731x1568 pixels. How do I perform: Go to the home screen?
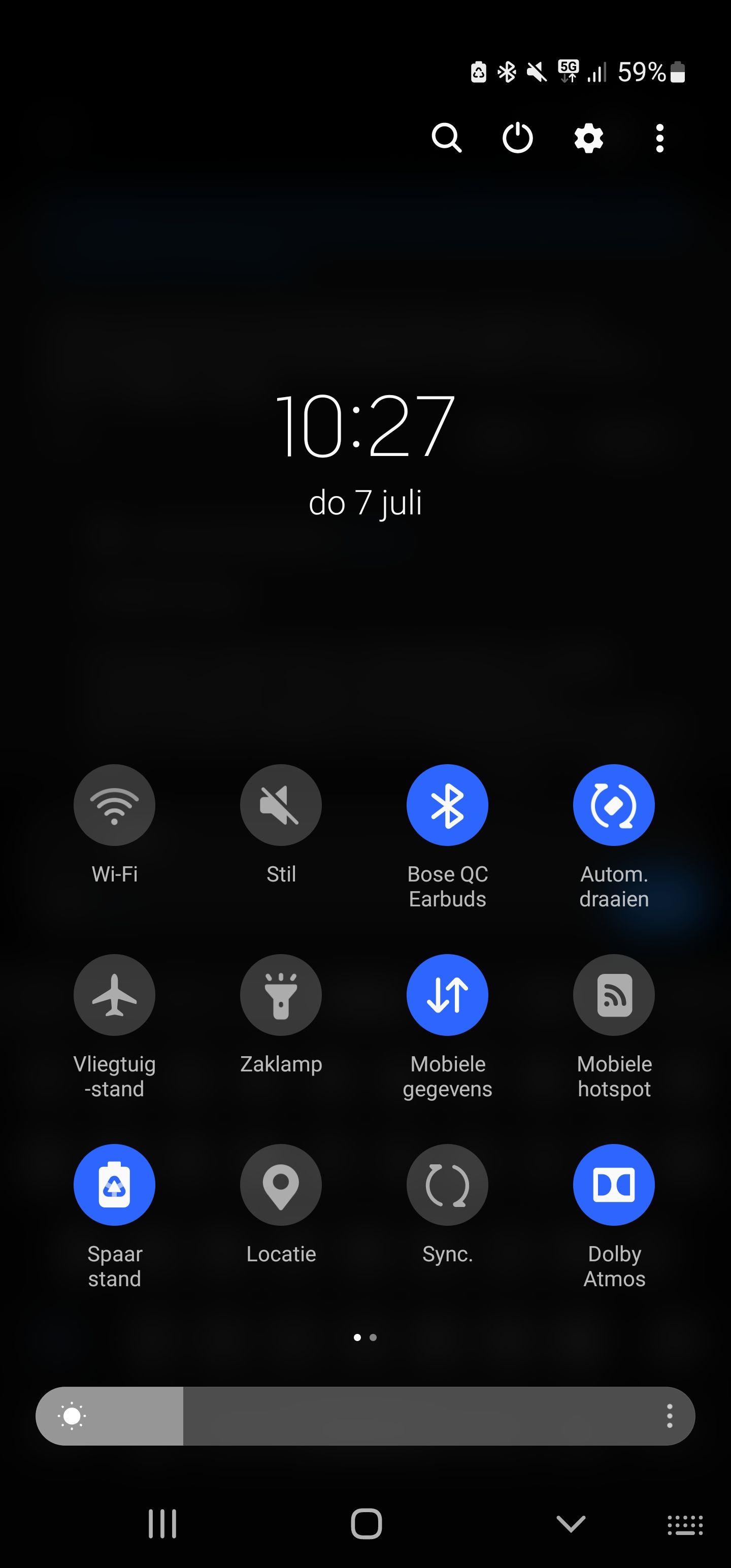pos(366,1523)
